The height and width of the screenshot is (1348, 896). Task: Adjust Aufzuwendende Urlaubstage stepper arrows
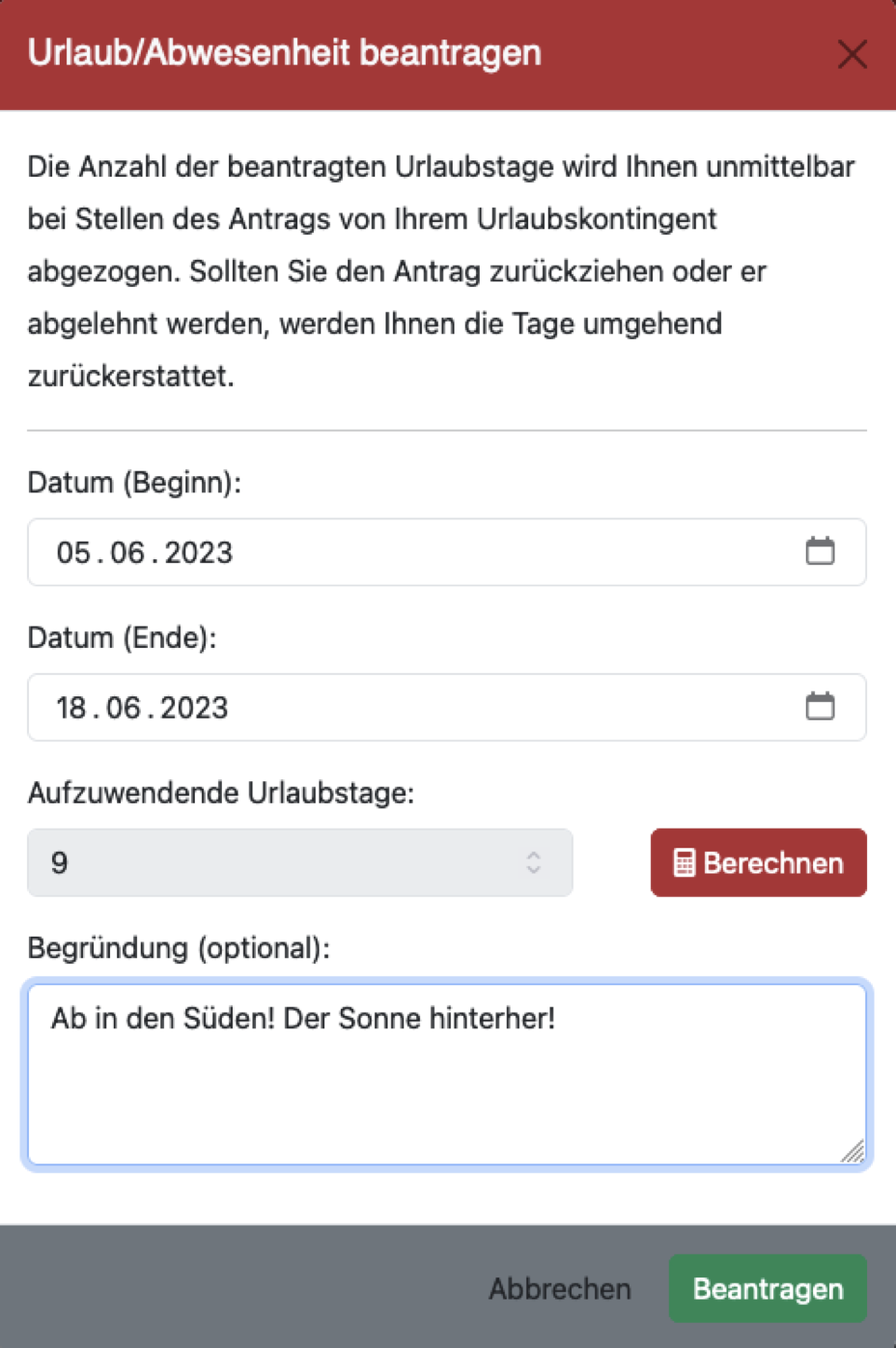coord(533,862)
